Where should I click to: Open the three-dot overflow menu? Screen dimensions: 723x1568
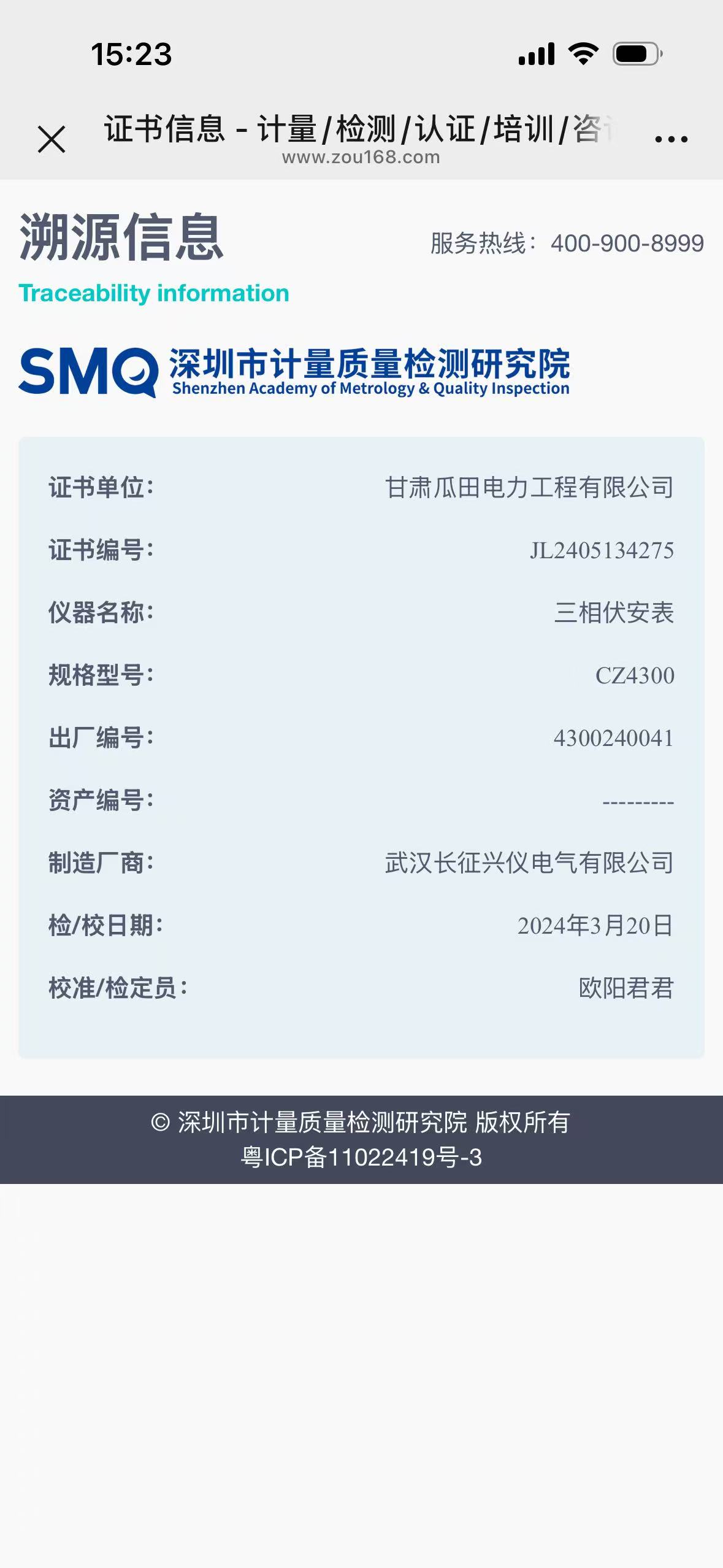click(671, 139)
